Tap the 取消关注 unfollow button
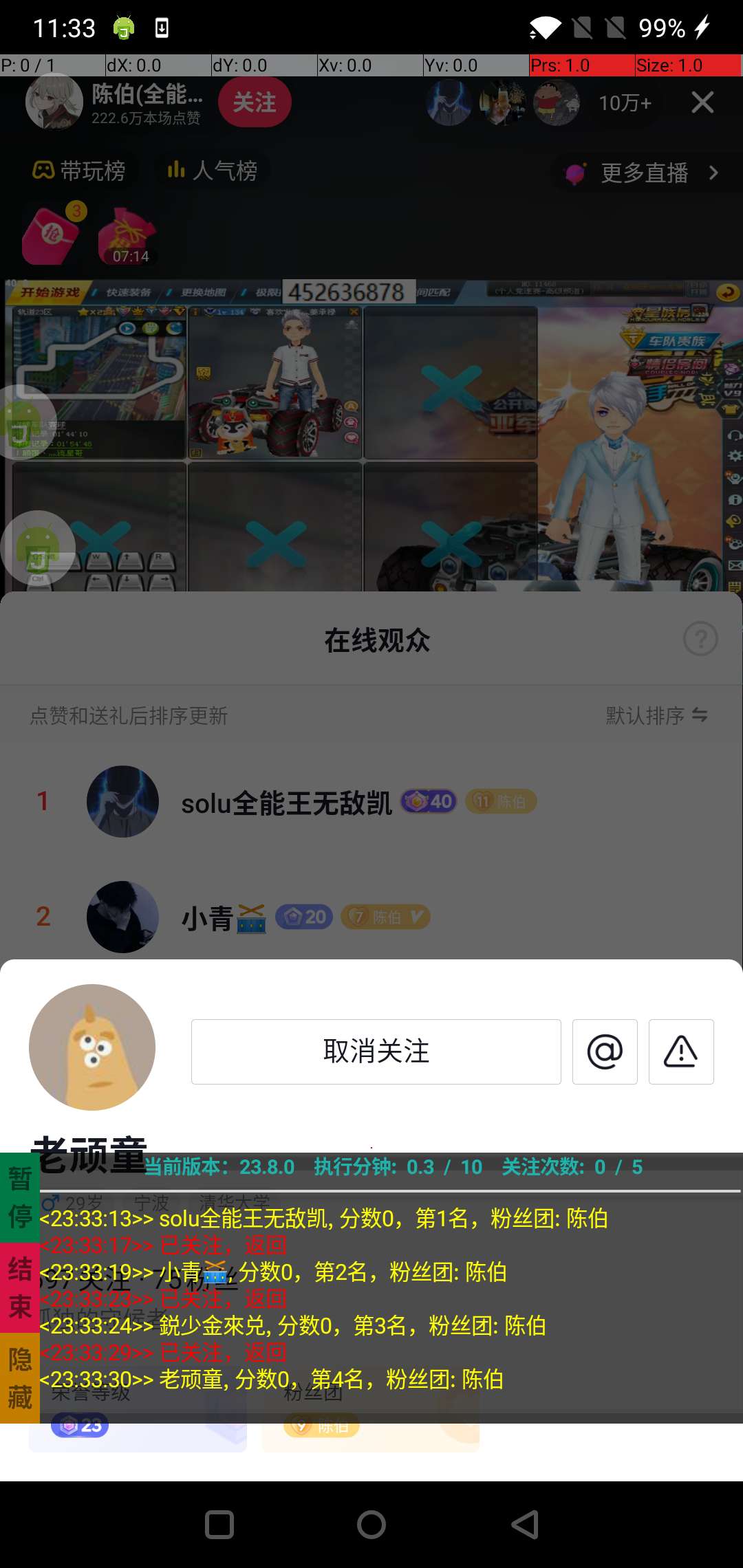Image resolution: width=743 pixels, height=1568 pixels. click(x=376, y=1052)
